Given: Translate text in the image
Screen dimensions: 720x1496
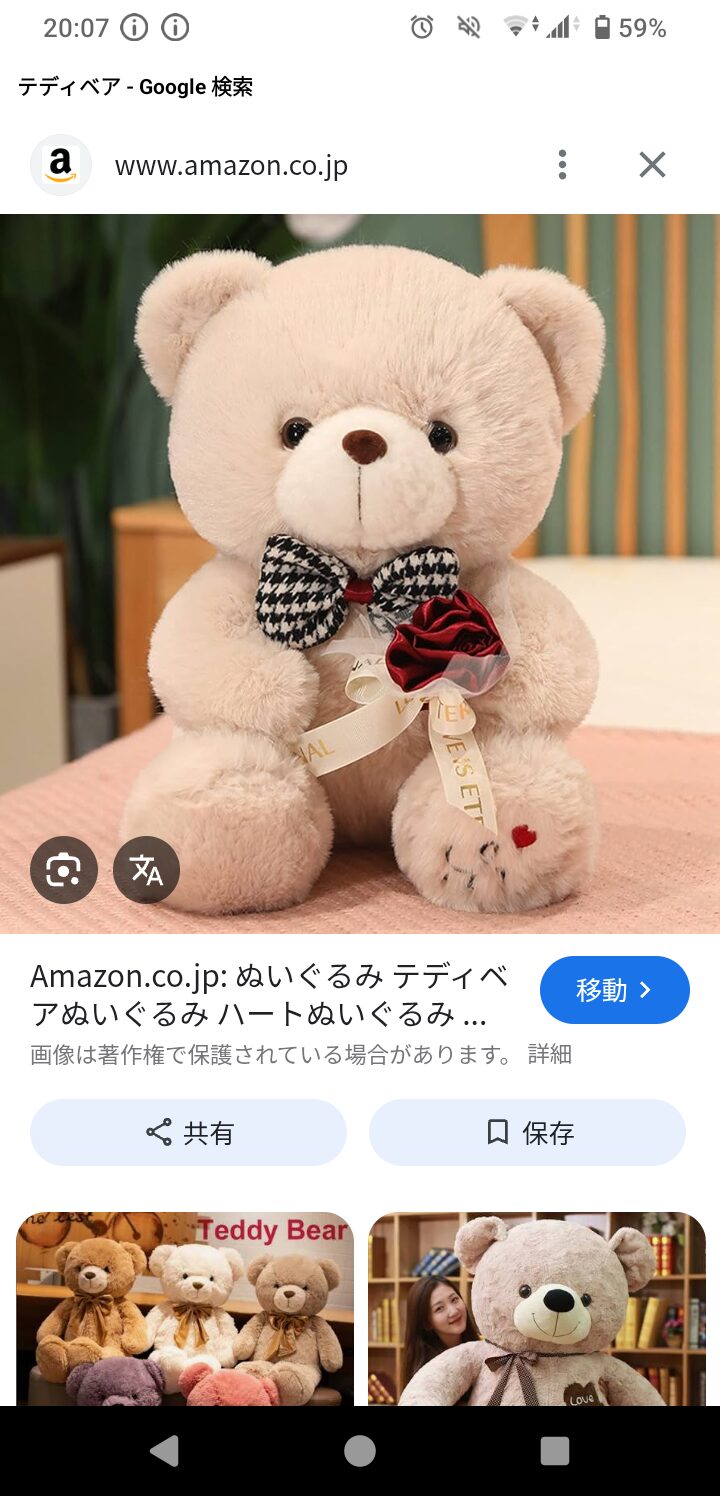Looking at the screenshot, I should point(146,870).
